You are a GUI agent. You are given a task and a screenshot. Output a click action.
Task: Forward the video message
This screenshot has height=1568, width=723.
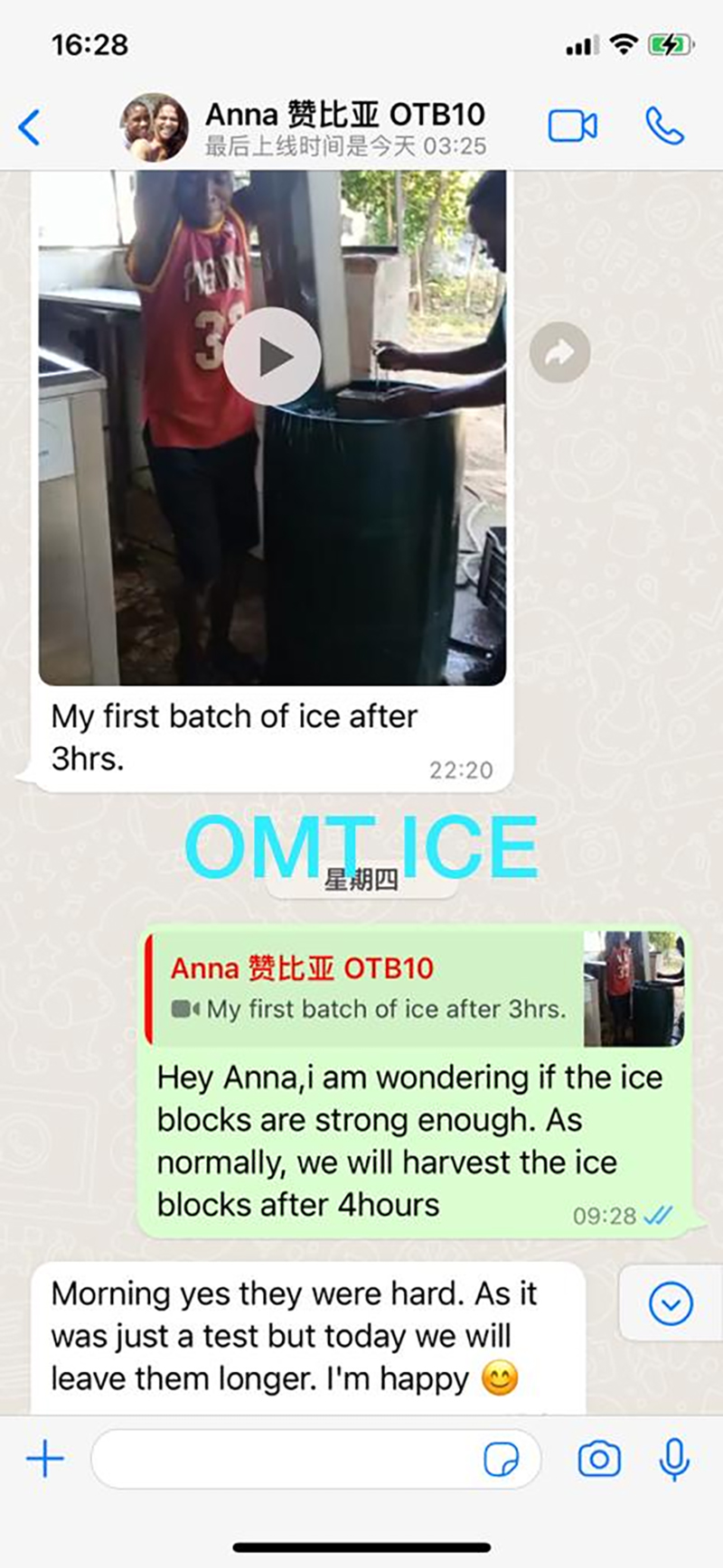click(x=559, y=352)
